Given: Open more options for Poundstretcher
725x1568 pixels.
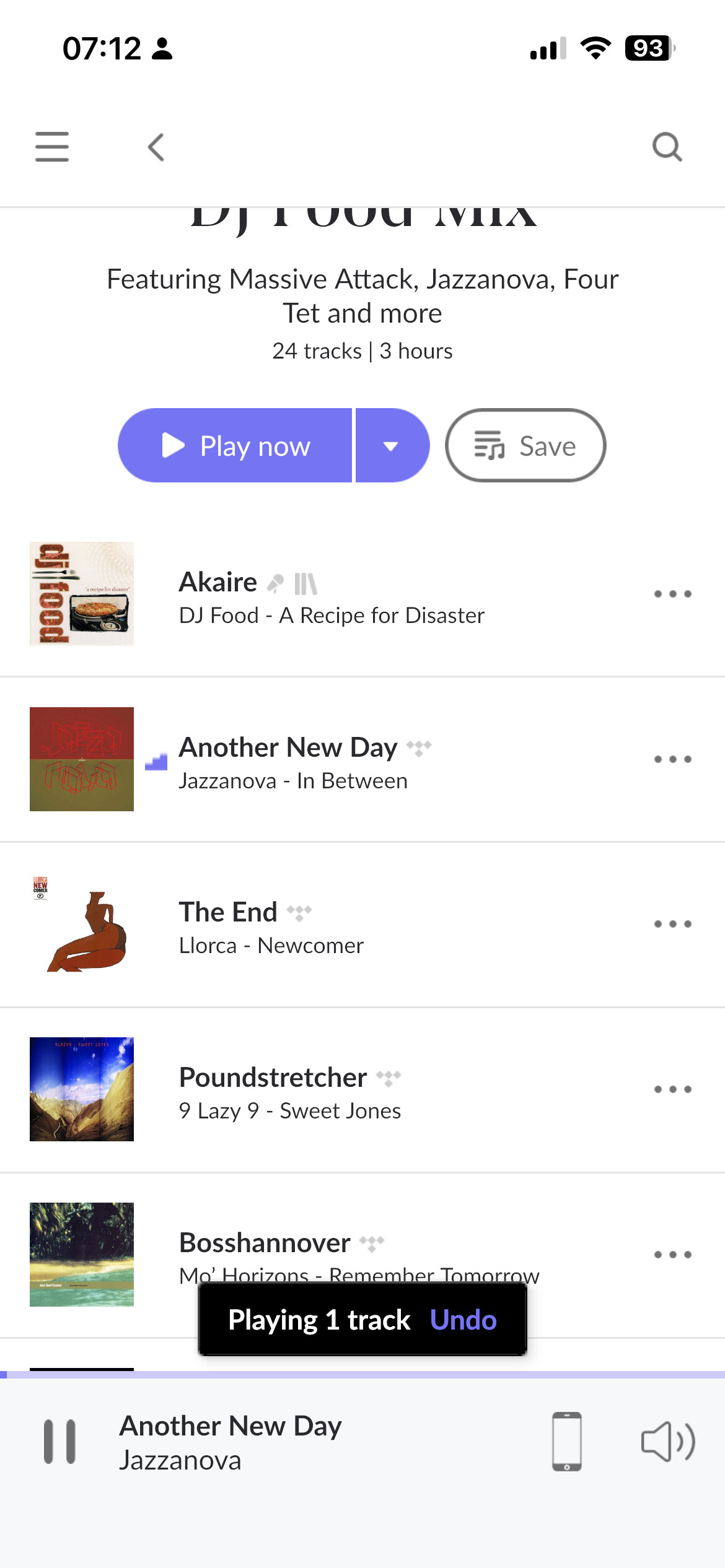Looking at the screenshot, I should pos(672,1089).
